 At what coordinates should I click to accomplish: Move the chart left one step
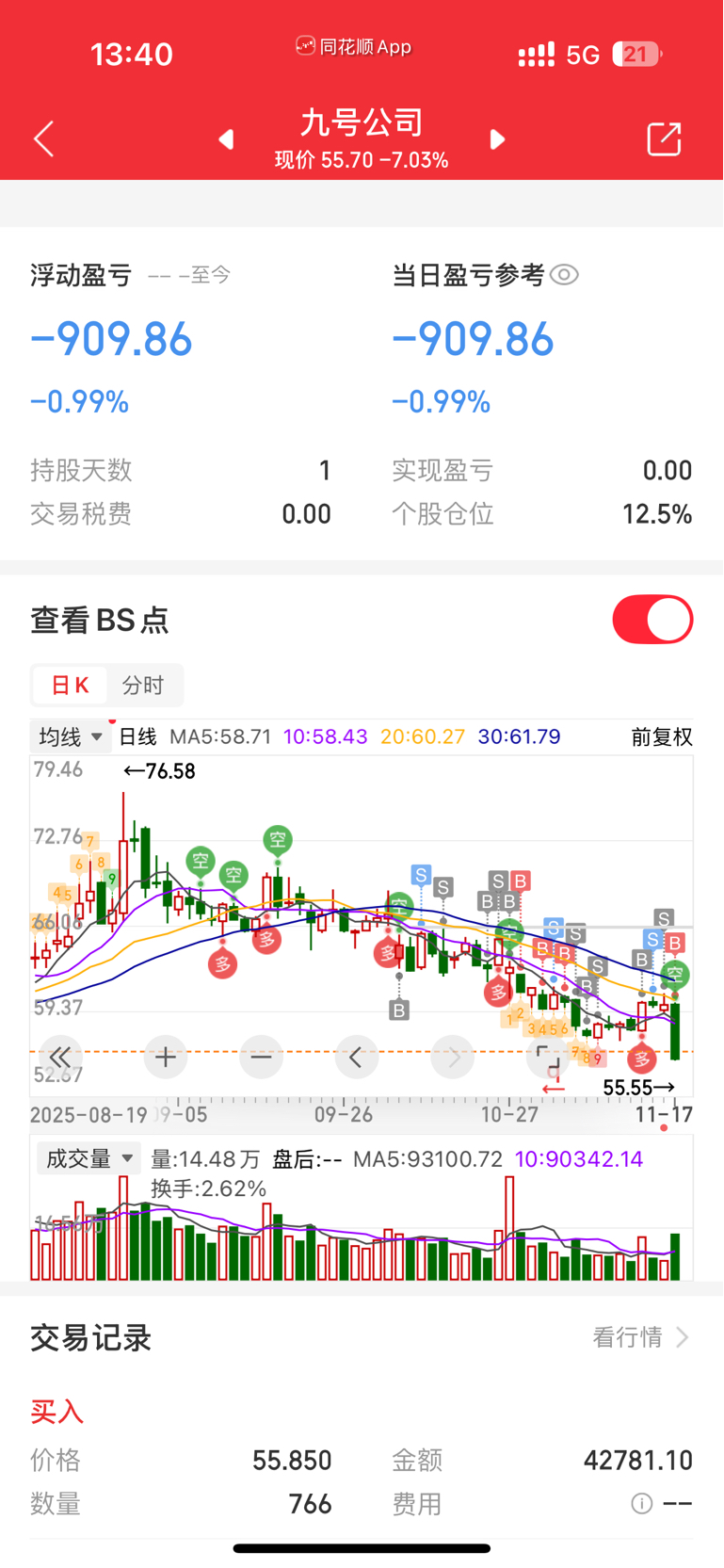(356, 1057)
